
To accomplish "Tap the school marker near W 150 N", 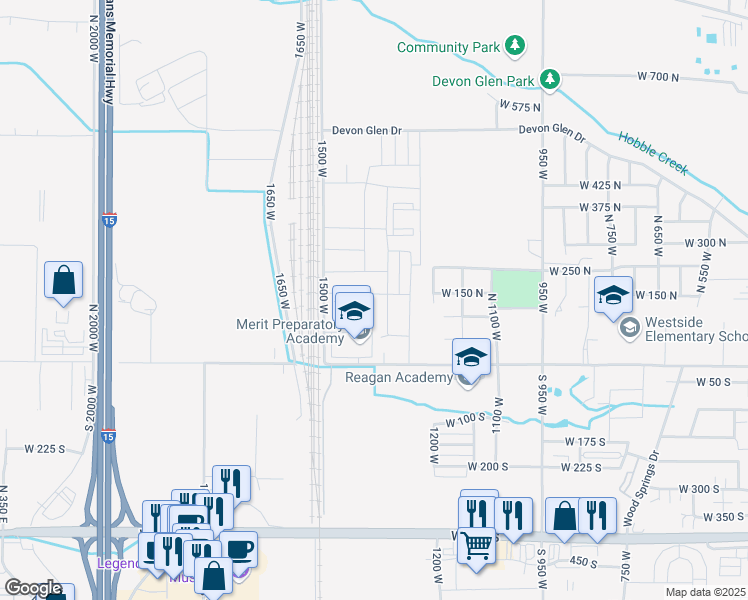I will click(x=613, y=298).
